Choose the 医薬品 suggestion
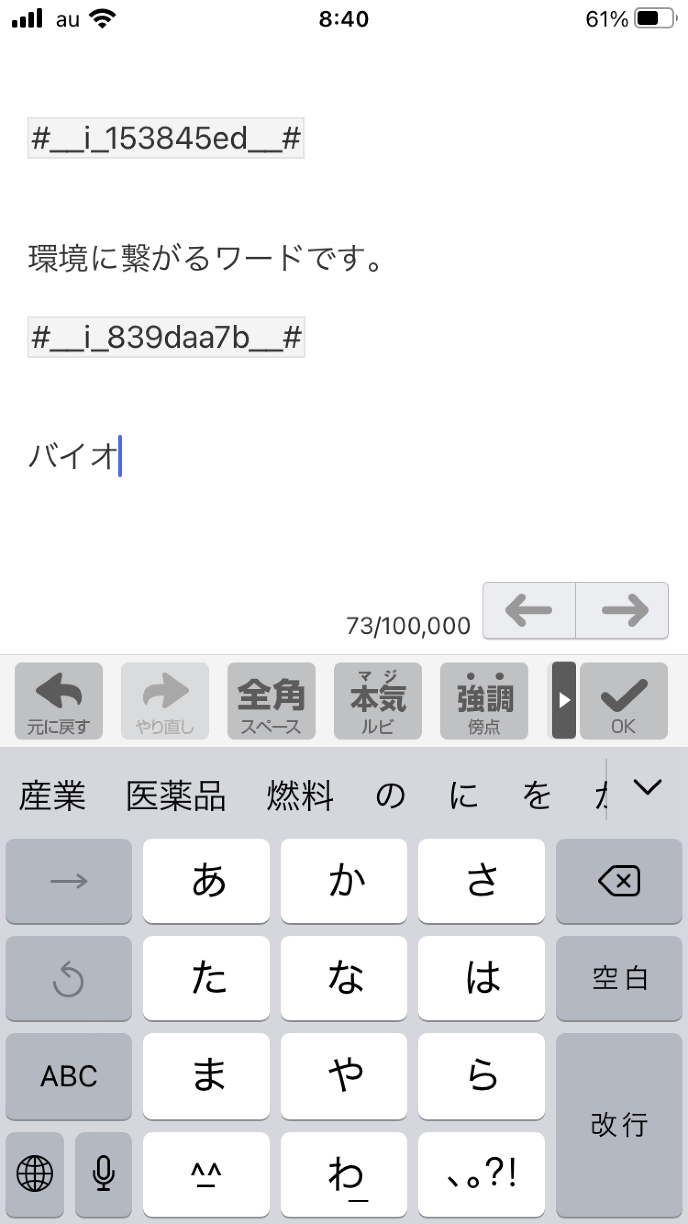The image size is (688, 1224). [x=176, y=796]
